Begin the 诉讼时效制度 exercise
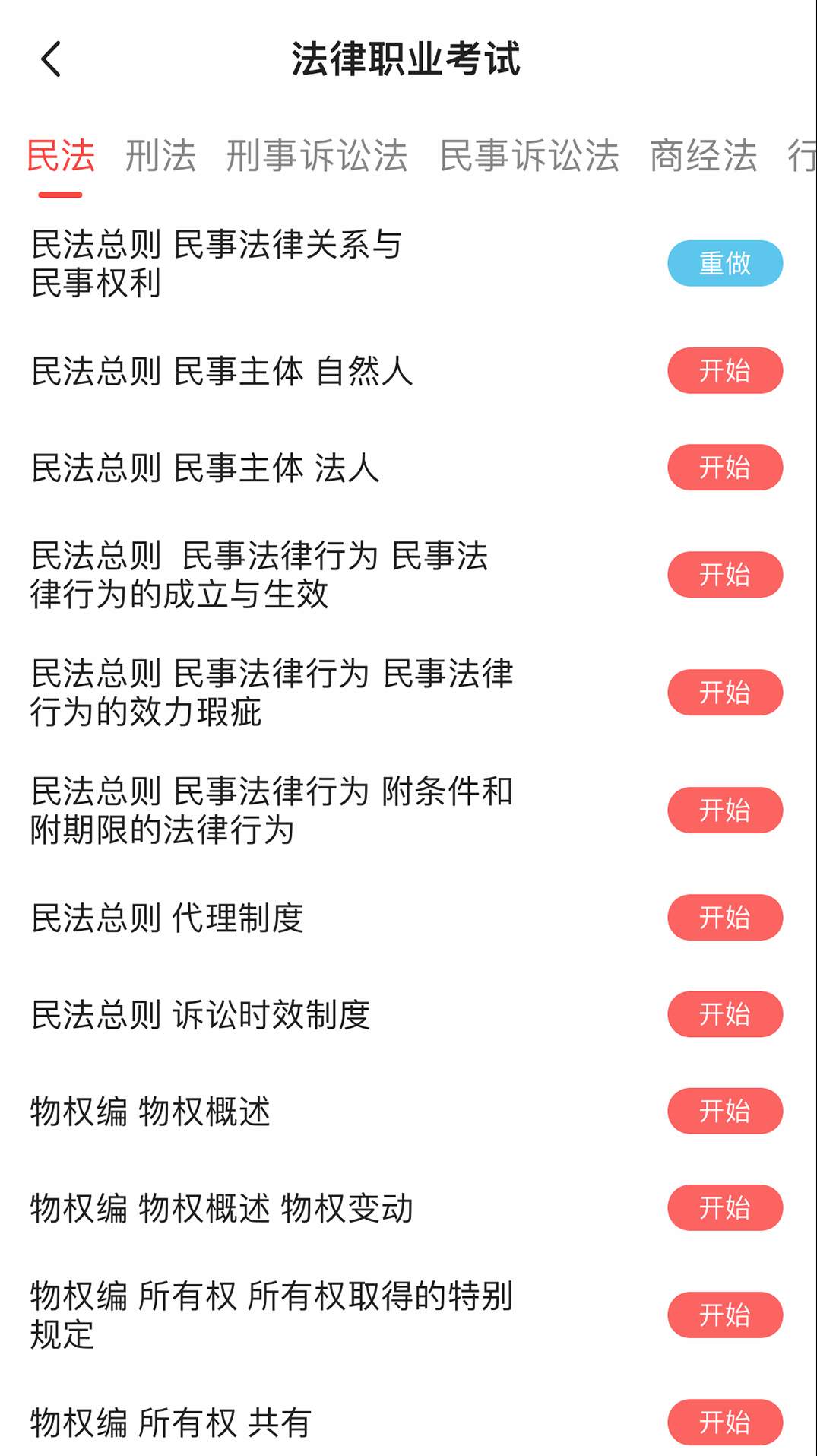817x1456 pixels. (x=724, y=1014)
